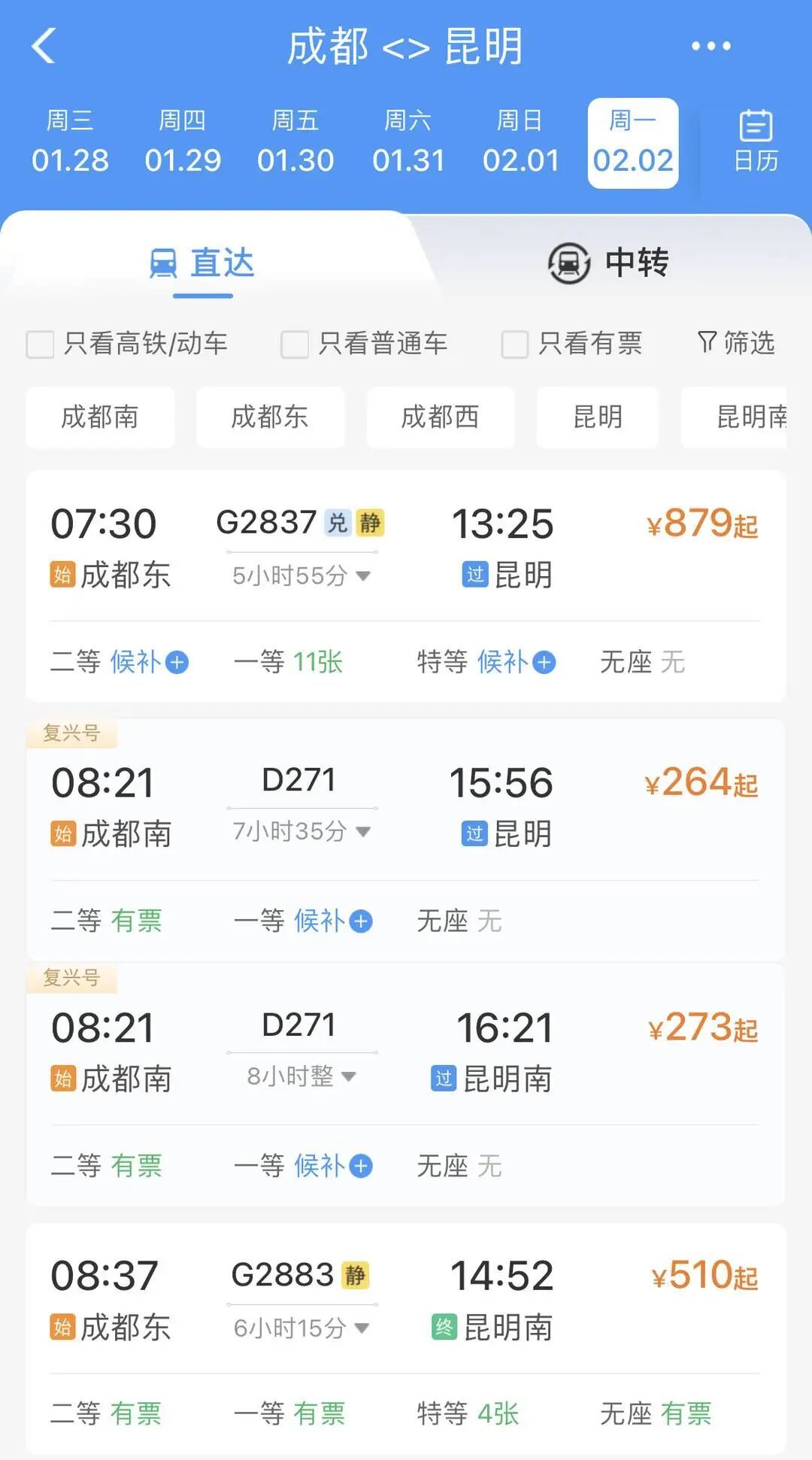Select the 成都南 station filter

pyautogui.click(x=99, y=417)
